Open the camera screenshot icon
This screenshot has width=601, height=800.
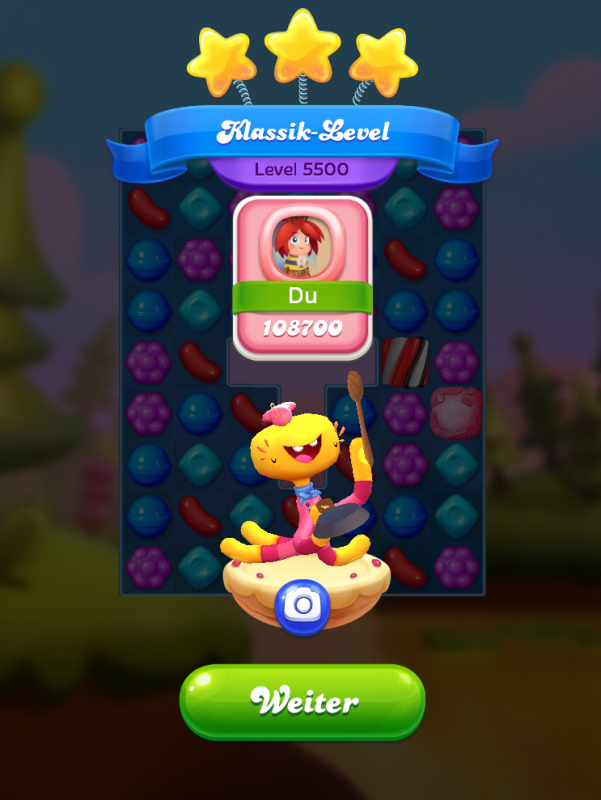(x=301, y=605)
